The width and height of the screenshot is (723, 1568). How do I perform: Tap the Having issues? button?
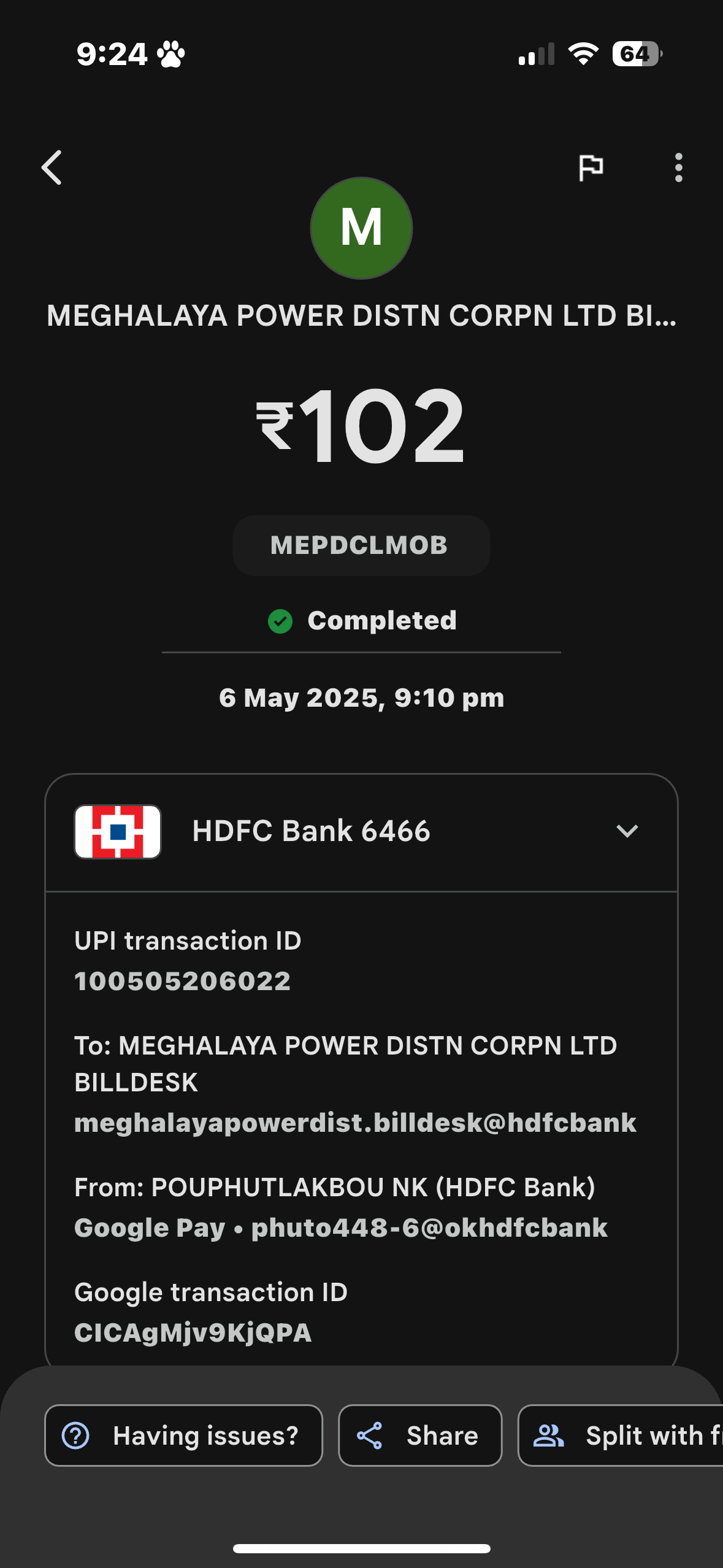[x=183, y=1435]
